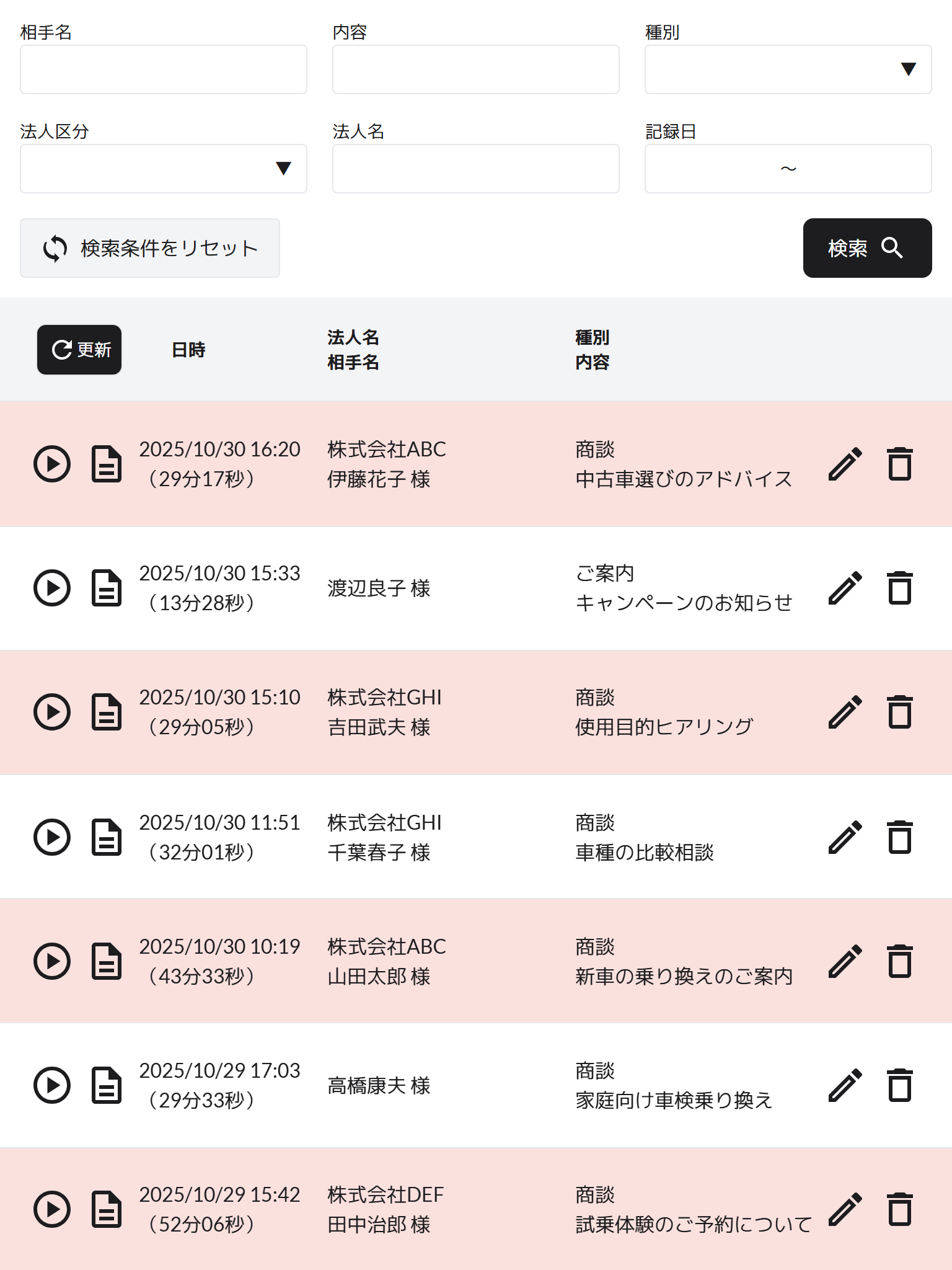Image resolution: width=952 pixels, height=1270 pixels.
Task: Refresh the list with 更新 button
Action: 79,350
